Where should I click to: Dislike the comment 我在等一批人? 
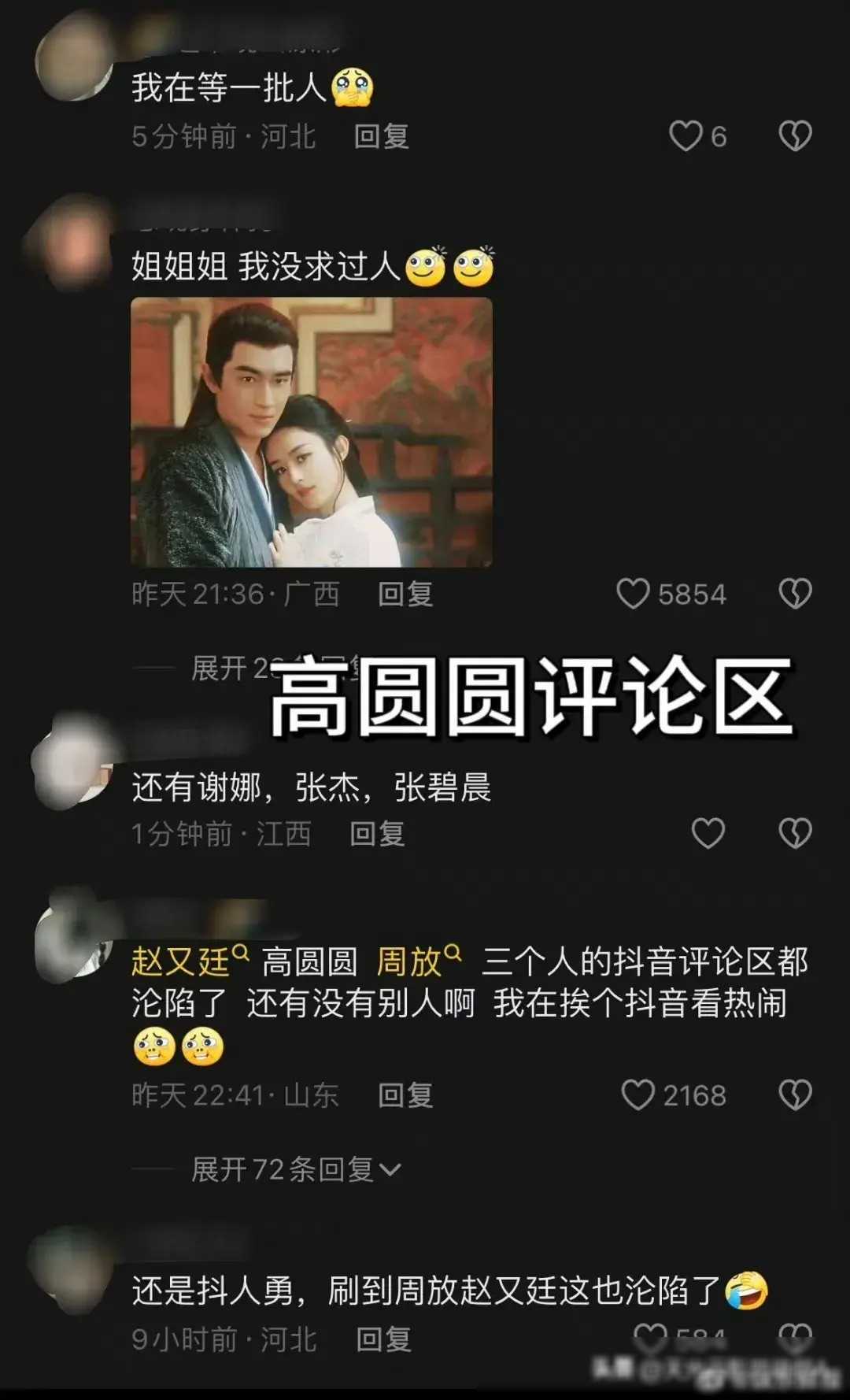(x=795, y=136)
